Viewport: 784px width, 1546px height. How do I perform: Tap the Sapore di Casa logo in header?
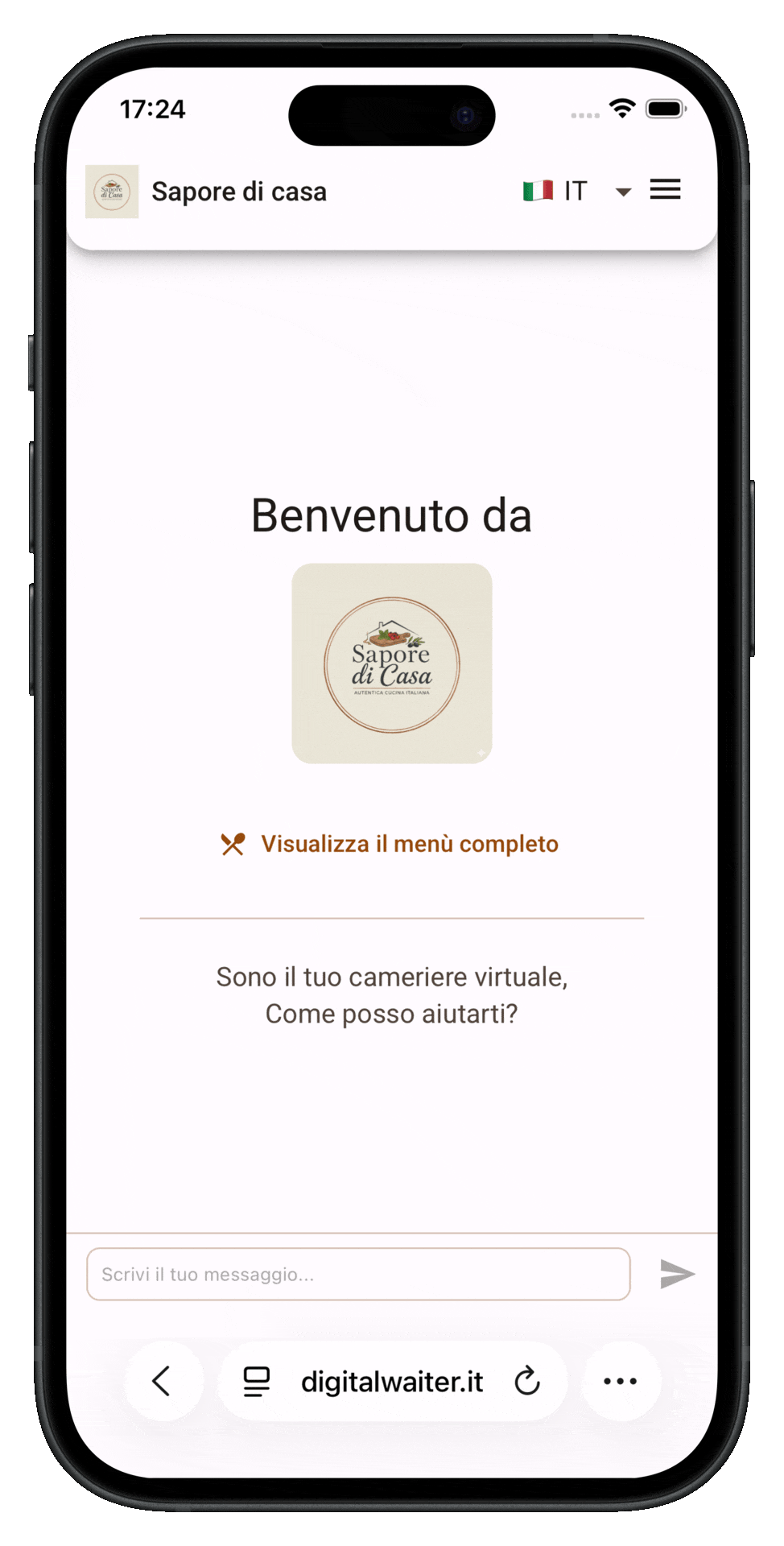point(112,191)
